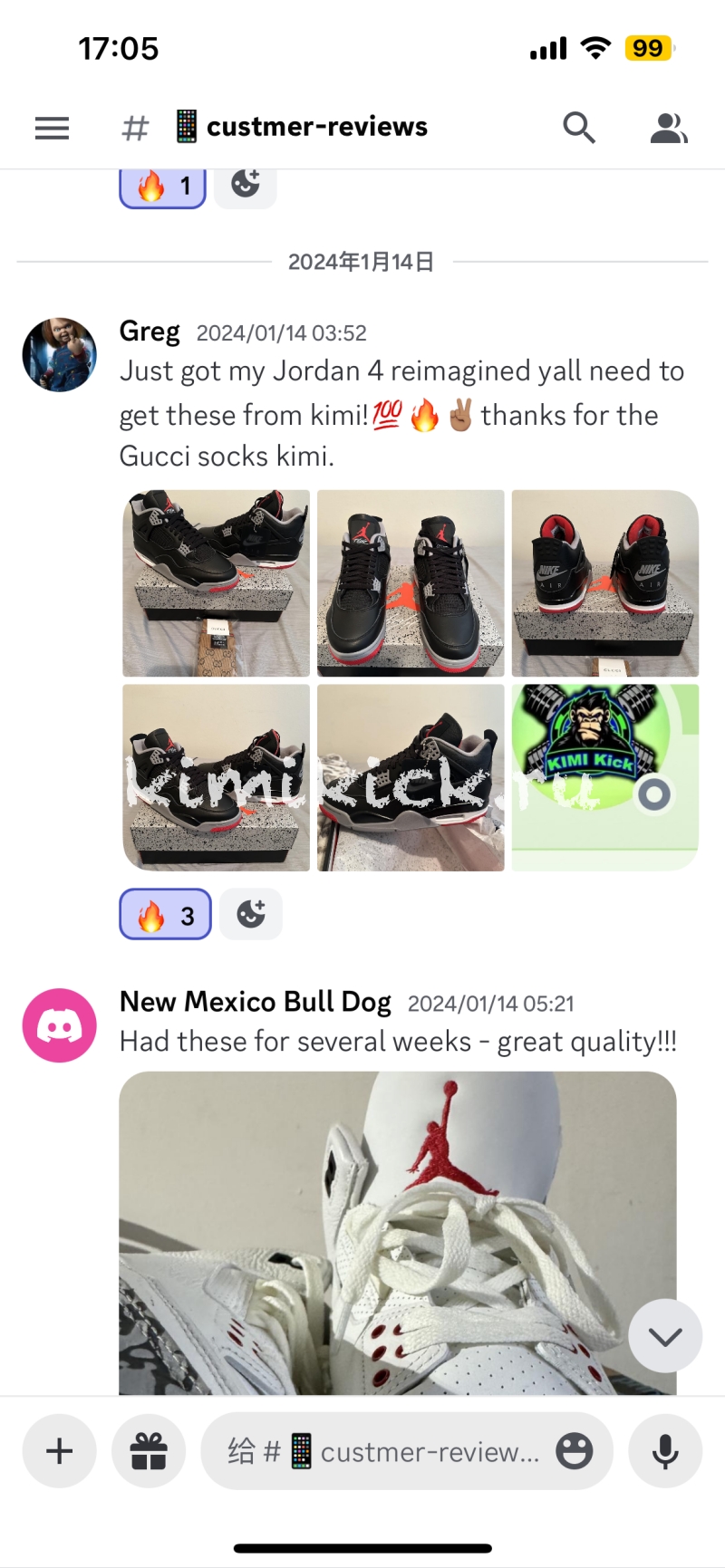Open the hamburger drawer menu
Viewport: 725px width, 1568px height.
click(x=52, y=128)
